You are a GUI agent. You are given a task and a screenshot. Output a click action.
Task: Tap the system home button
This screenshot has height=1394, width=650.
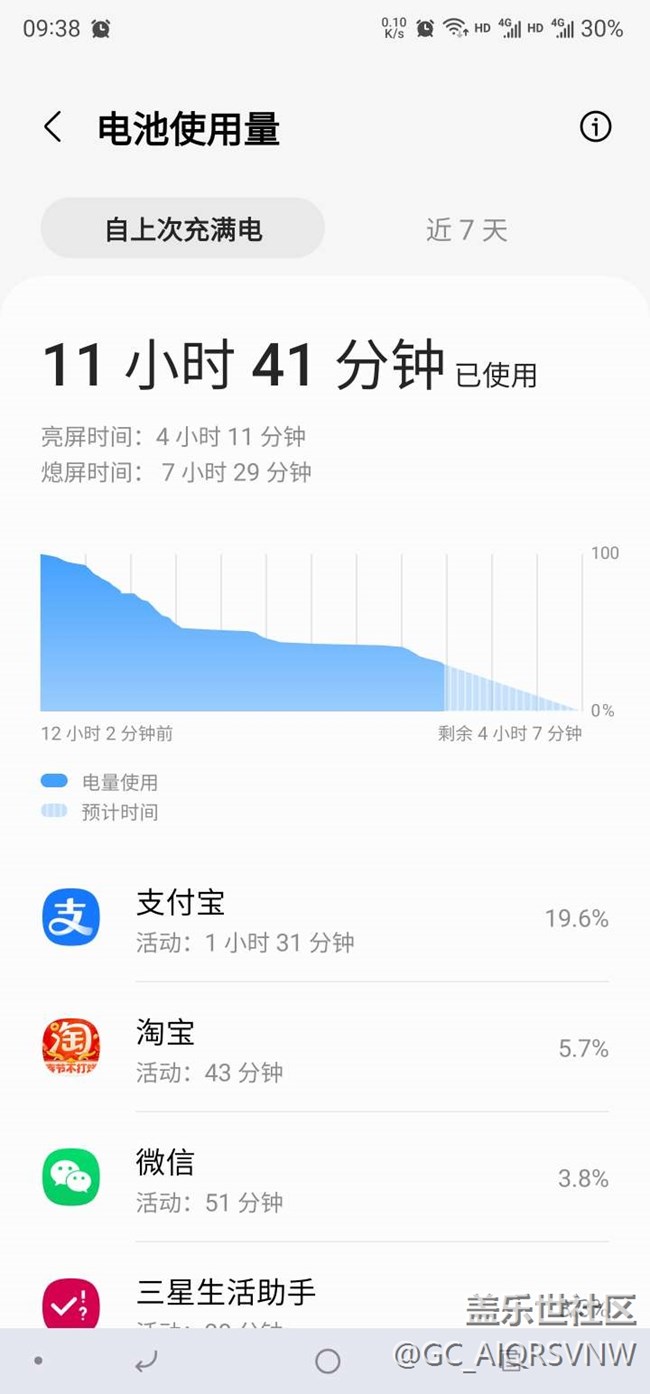pyautogui.click(x=327, y=1361)
